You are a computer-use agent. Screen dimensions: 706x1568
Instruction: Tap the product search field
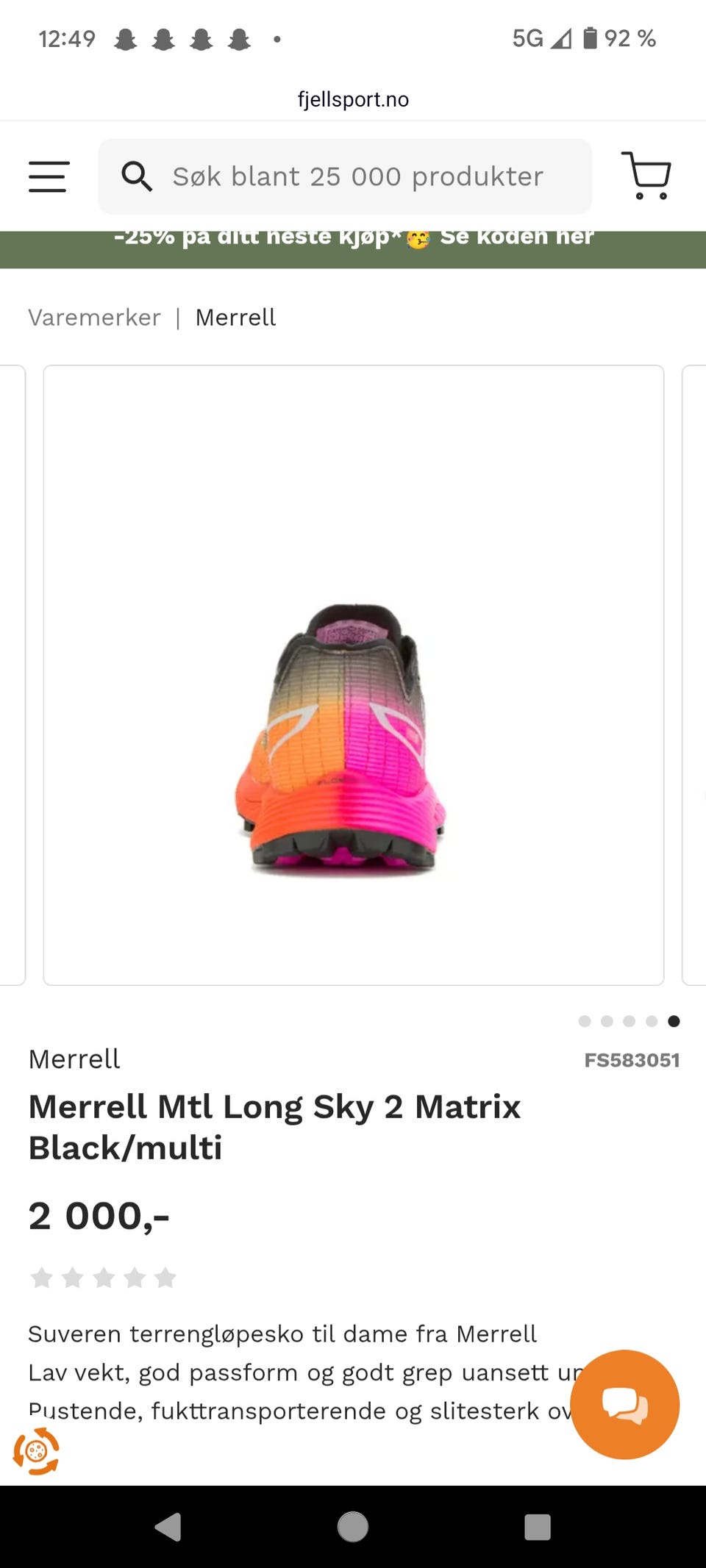pyautogui.click(x=346, y=176)
